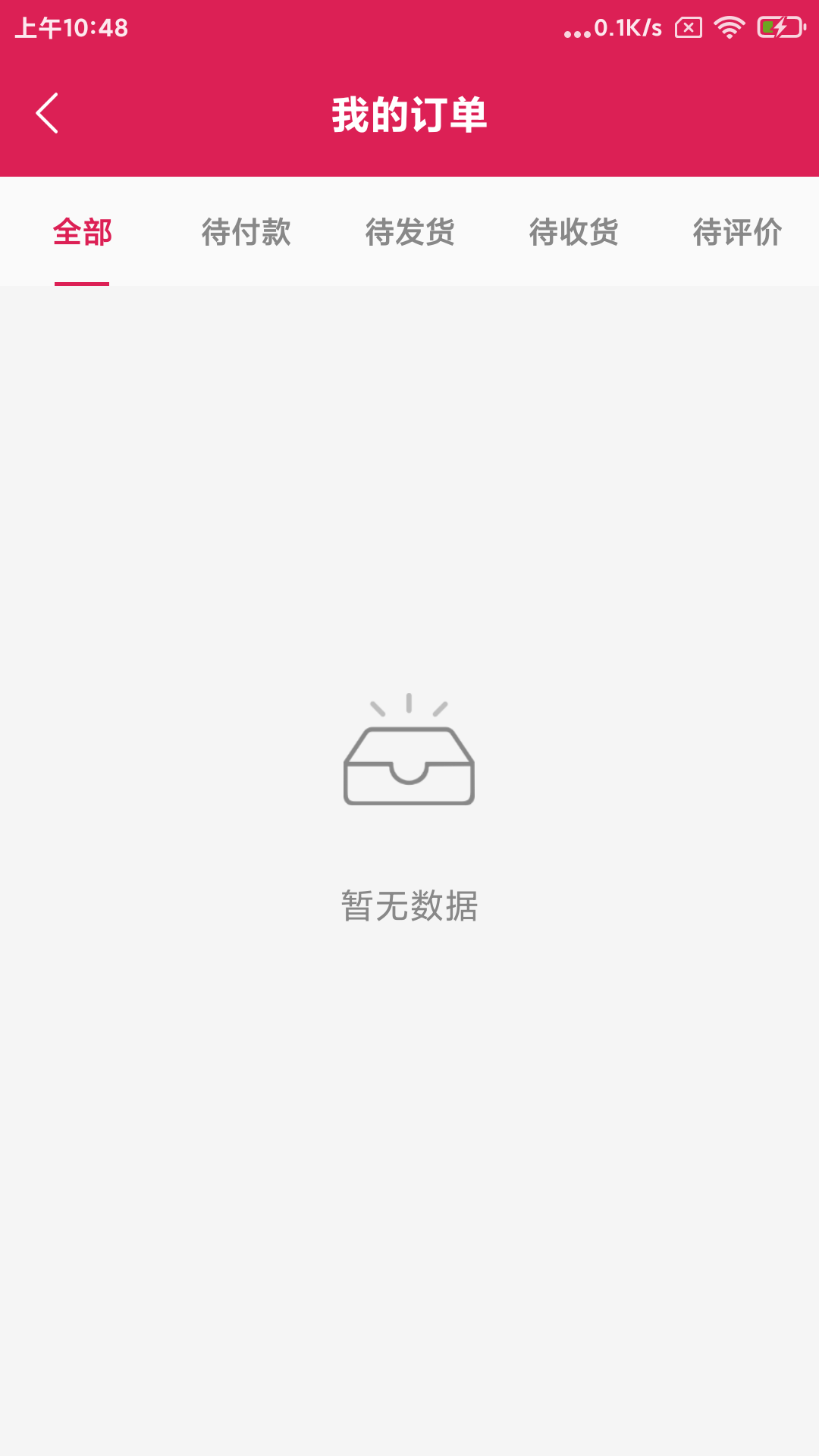The image size is (819, 1456).
Task: View the 待收货 orders tab
Action: [x=573, y=232]
